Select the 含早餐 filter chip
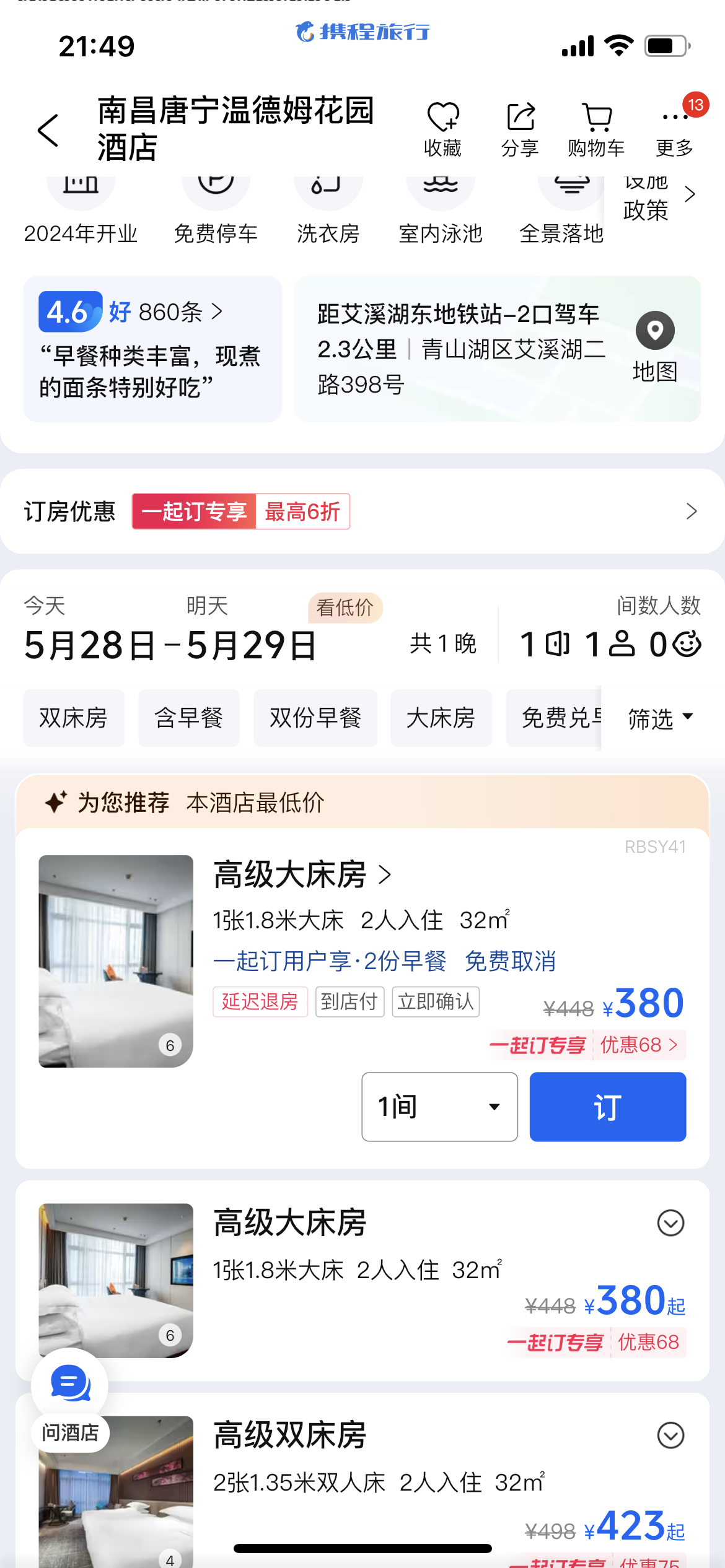Viewport: 725px width, 1568px height. tap(189, 718)
